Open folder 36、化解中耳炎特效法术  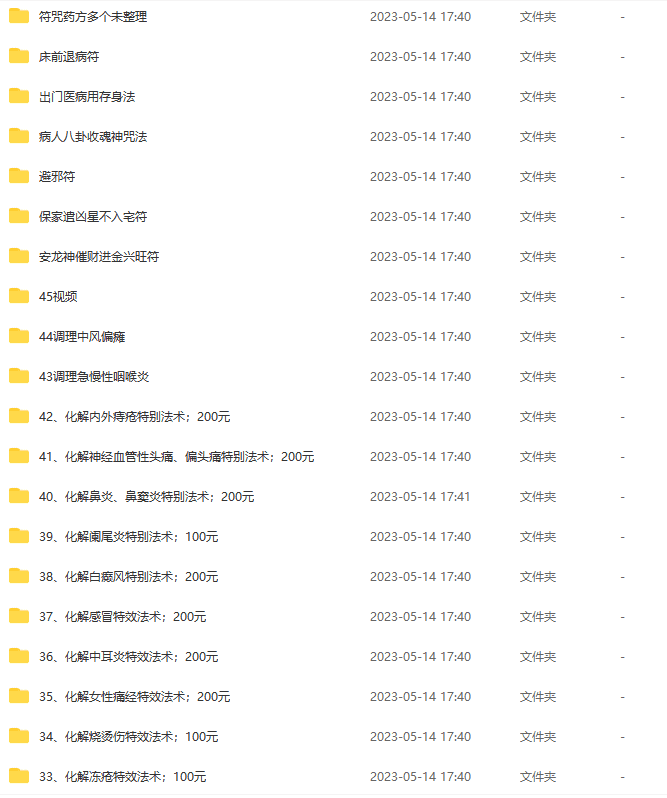[128, 657]
